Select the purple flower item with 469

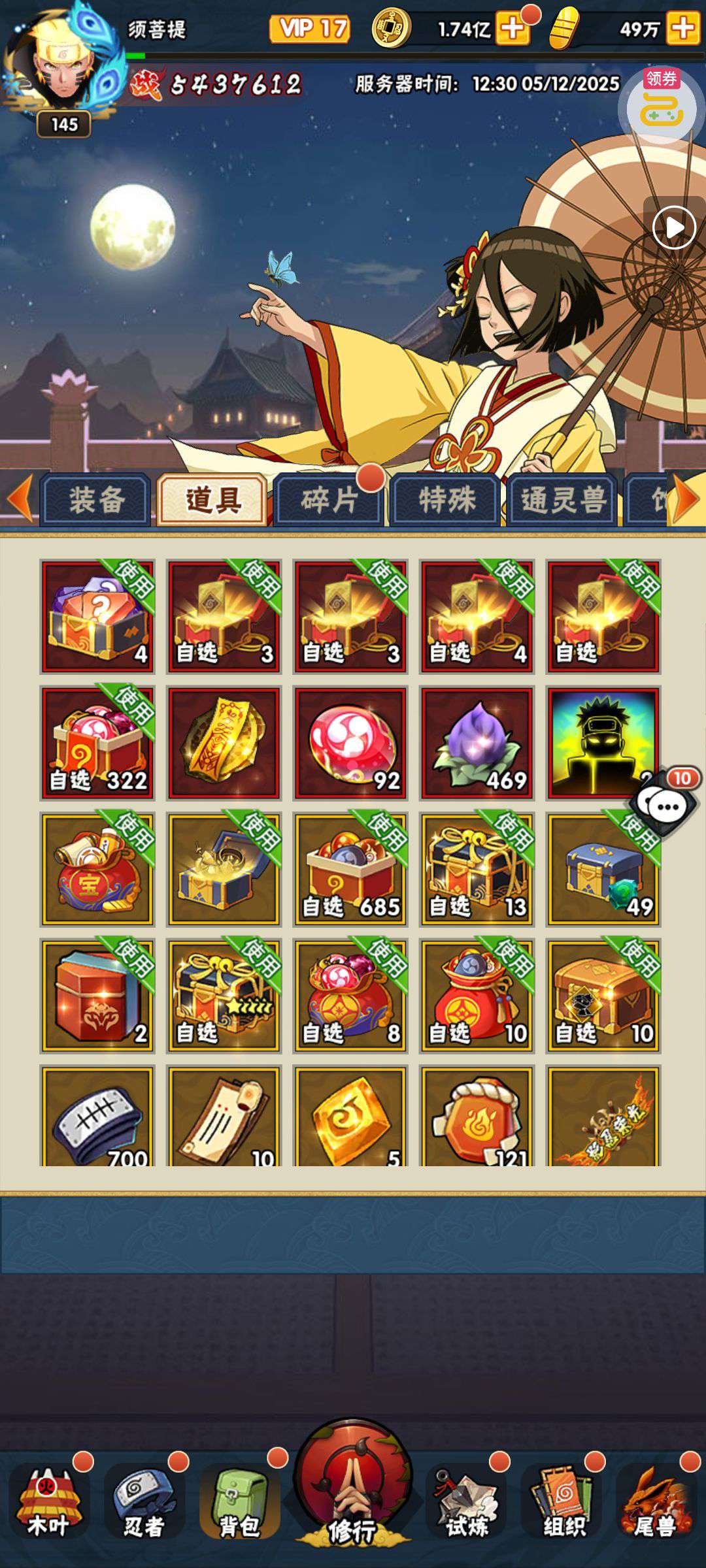[477, 743]
